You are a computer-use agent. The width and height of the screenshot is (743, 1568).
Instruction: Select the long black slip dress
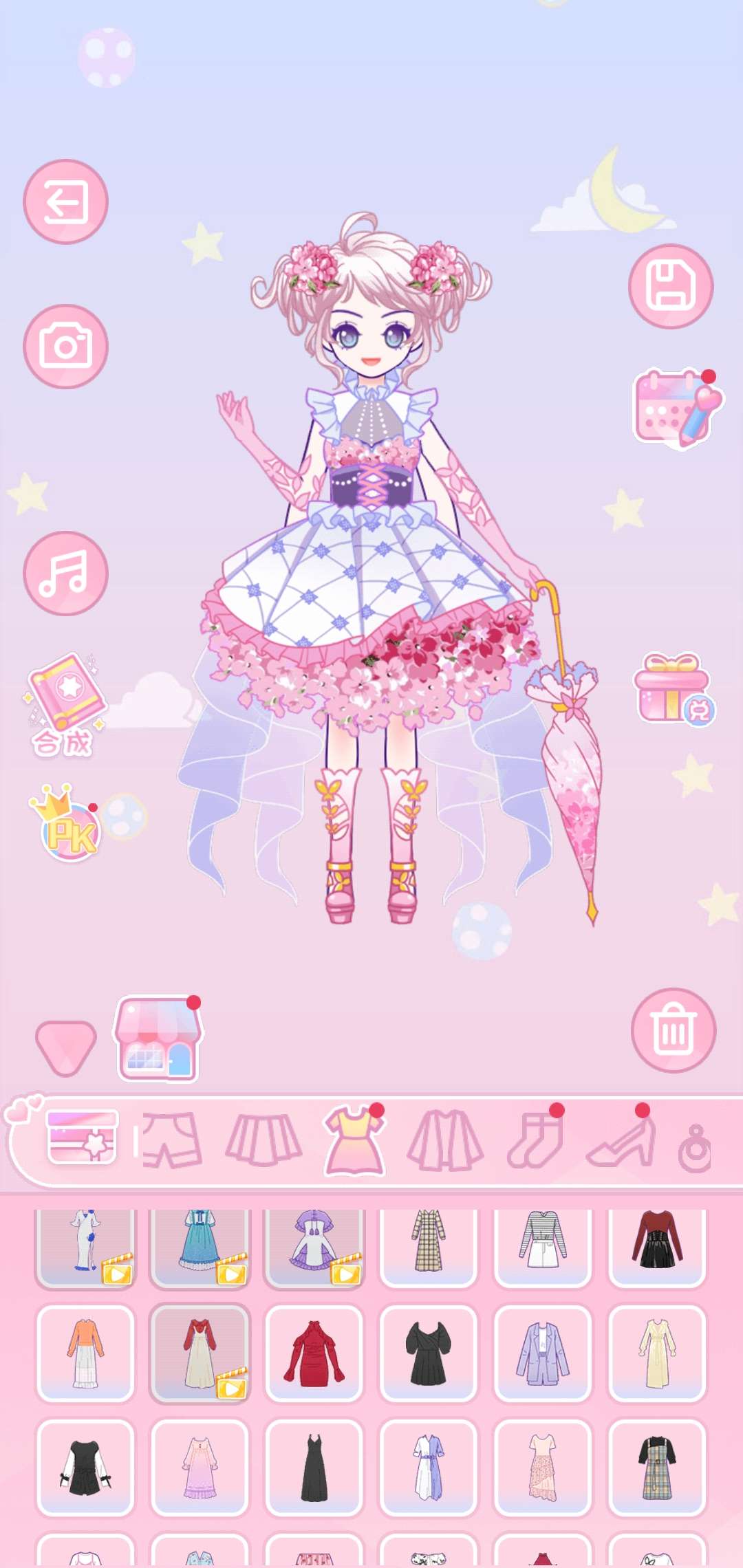click(314, 1467)
